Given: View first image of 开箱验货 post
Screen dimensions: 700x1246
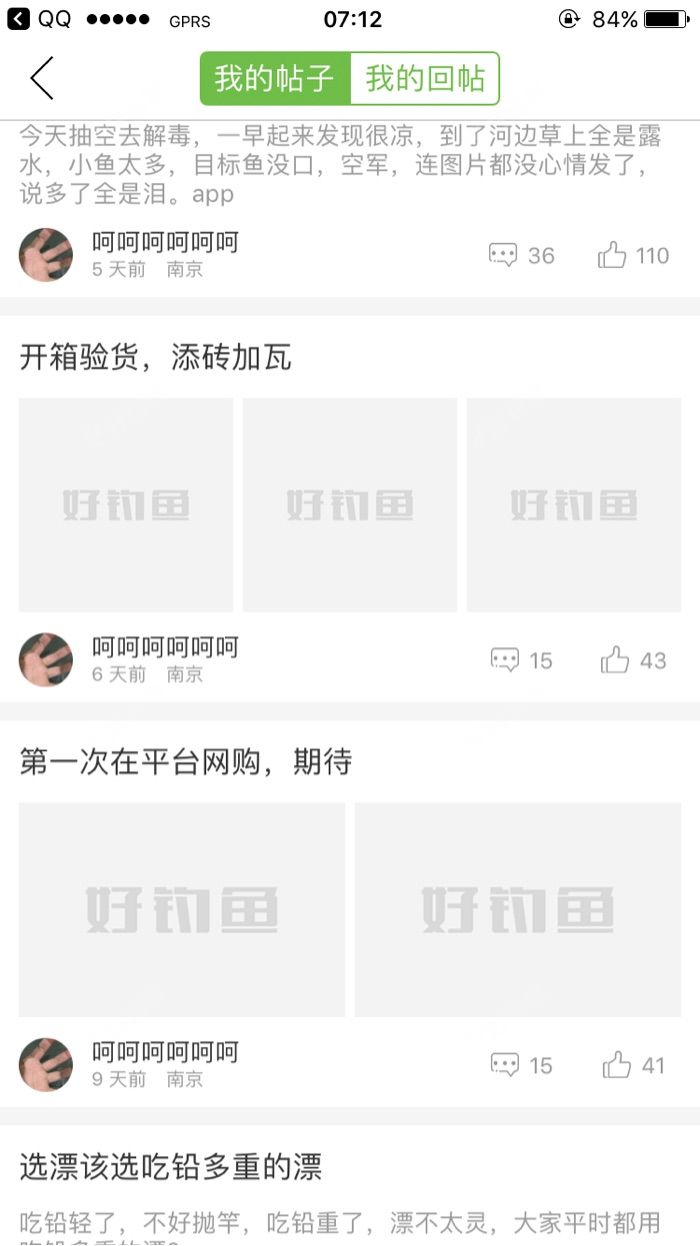Looking at the screenshot, I should click(x=126, y=505).
